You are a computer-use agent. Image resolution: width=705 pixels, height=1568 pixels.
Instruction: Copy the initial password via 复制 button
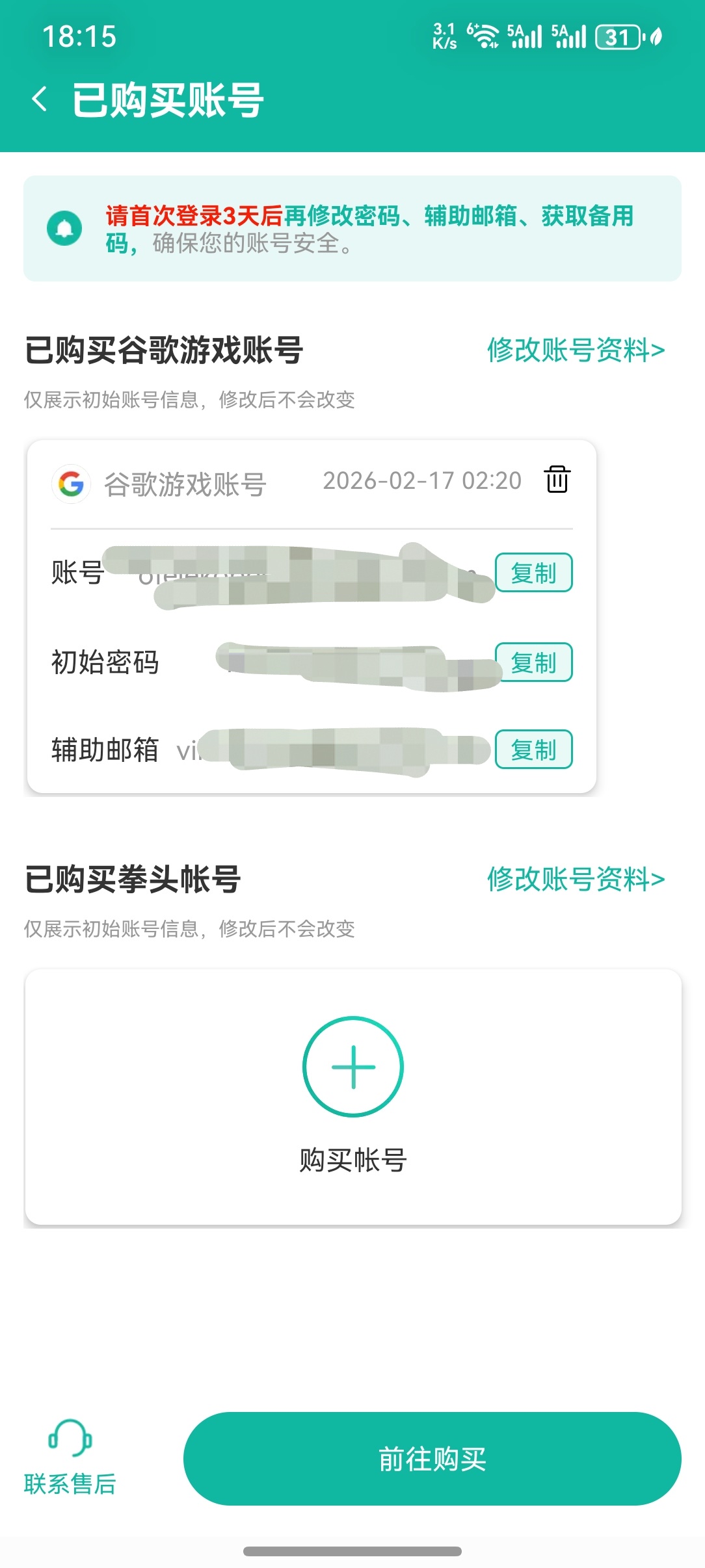[534, 662]
